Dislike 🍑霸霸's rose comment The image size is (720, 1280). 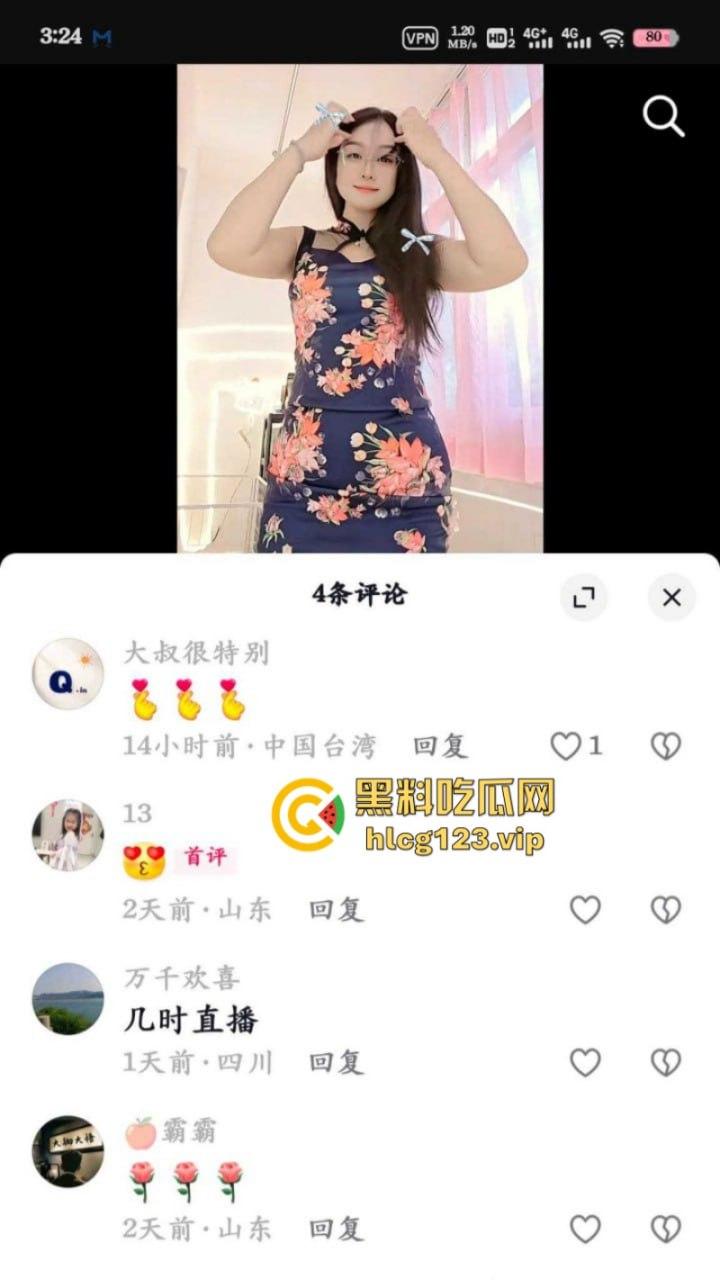pos(663,1228)
